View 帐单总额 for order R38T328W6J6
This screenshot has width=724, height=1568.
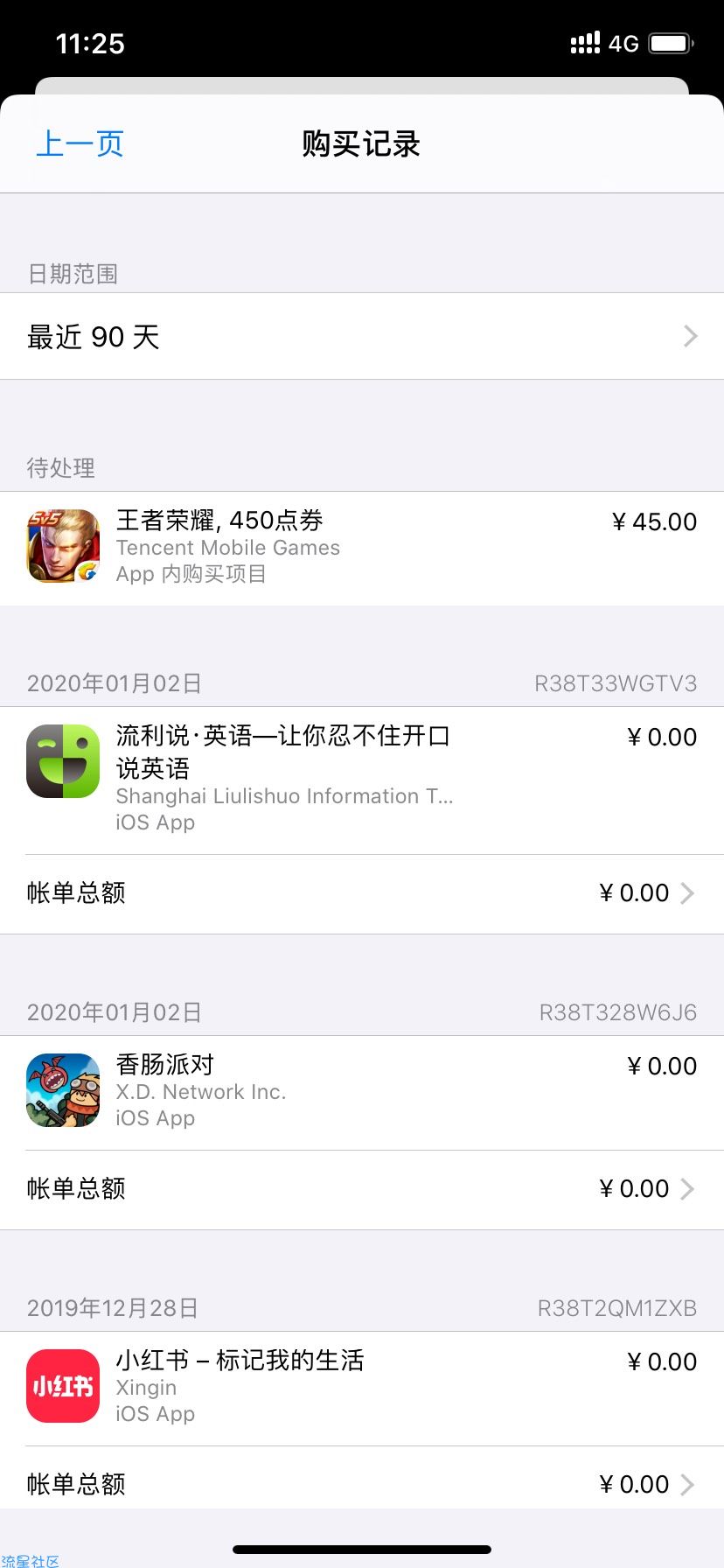coord(362,1189)
